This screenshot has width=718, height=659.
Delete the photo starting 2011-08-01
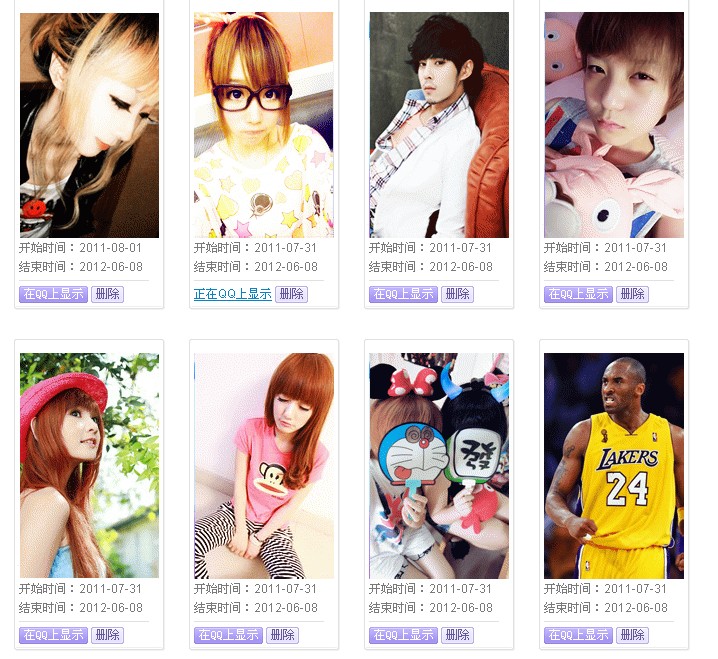(x=107, y=294)
